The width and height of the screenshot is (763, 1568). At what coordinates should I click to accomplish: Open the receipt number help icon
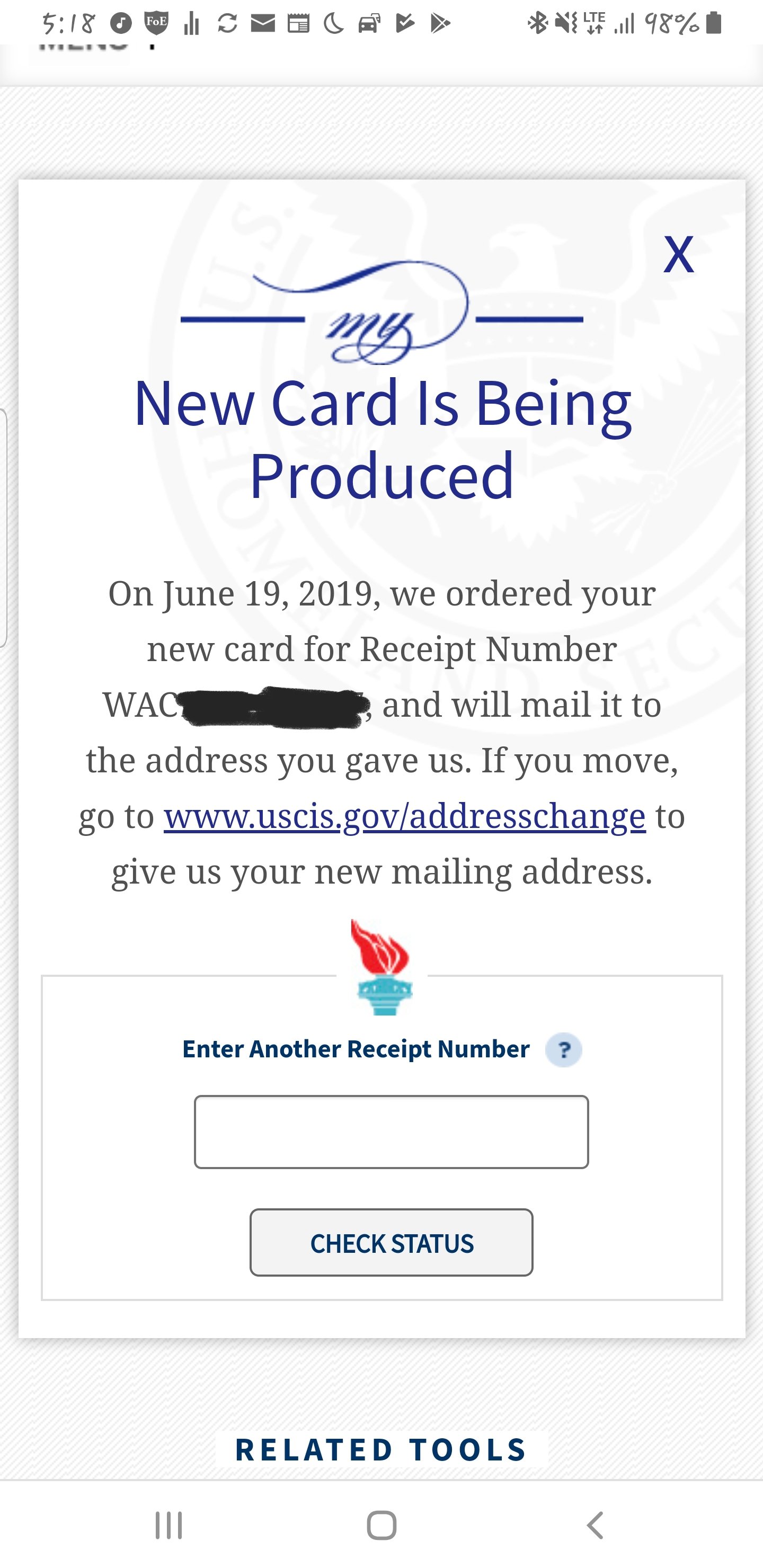point(563,1050)
